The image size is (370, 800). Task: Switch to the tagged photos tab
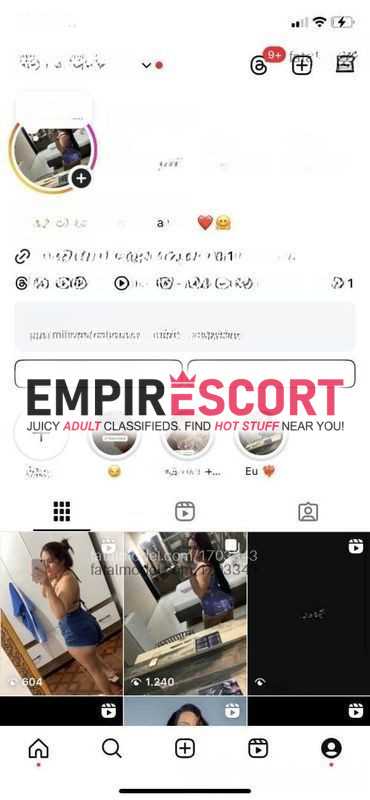(x=308, y=512)
